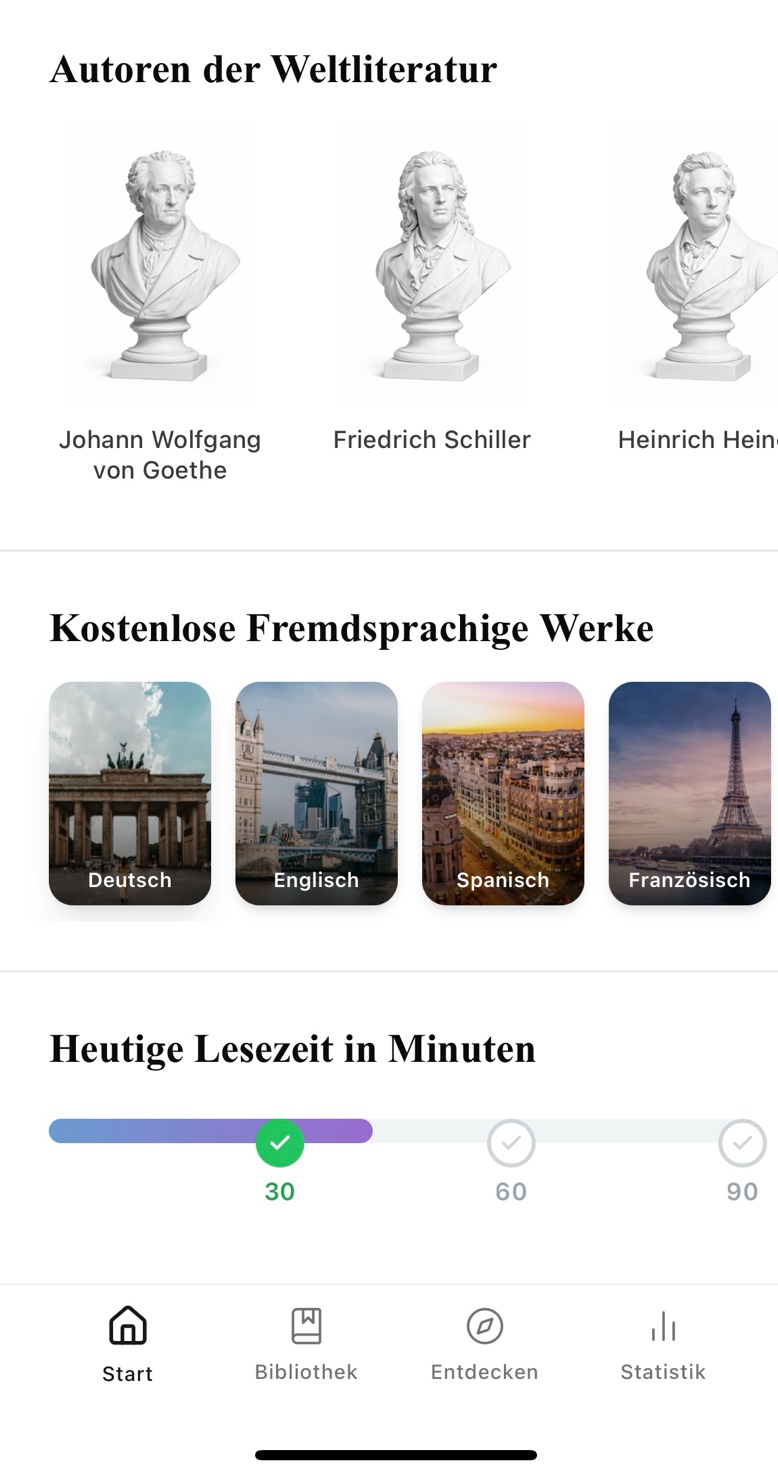Tap the green 30-minute checkmark badge
Viewport: 778px width, 1476px height.
[x=280, y=1143]
